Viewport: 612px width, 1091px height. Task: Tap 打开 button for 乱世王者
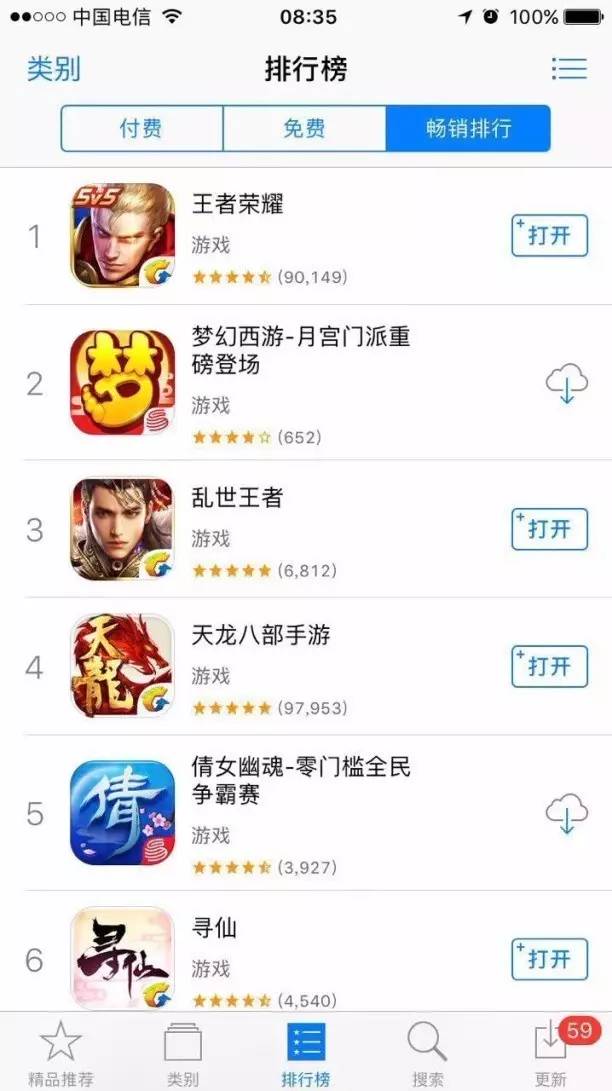pyautogui.click(x=549, y=529)
